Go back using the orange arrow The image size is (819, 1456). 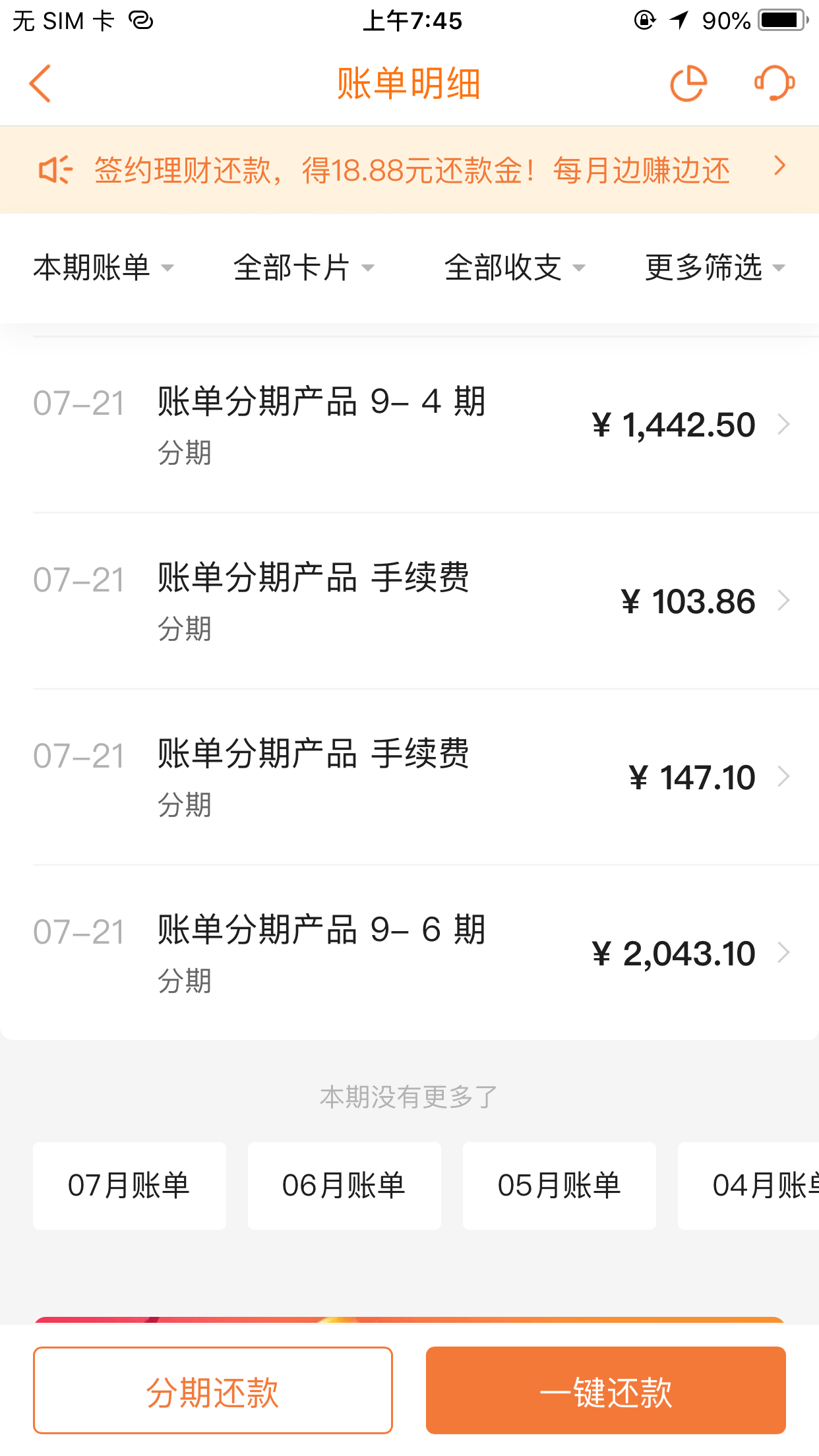[40, 84]
